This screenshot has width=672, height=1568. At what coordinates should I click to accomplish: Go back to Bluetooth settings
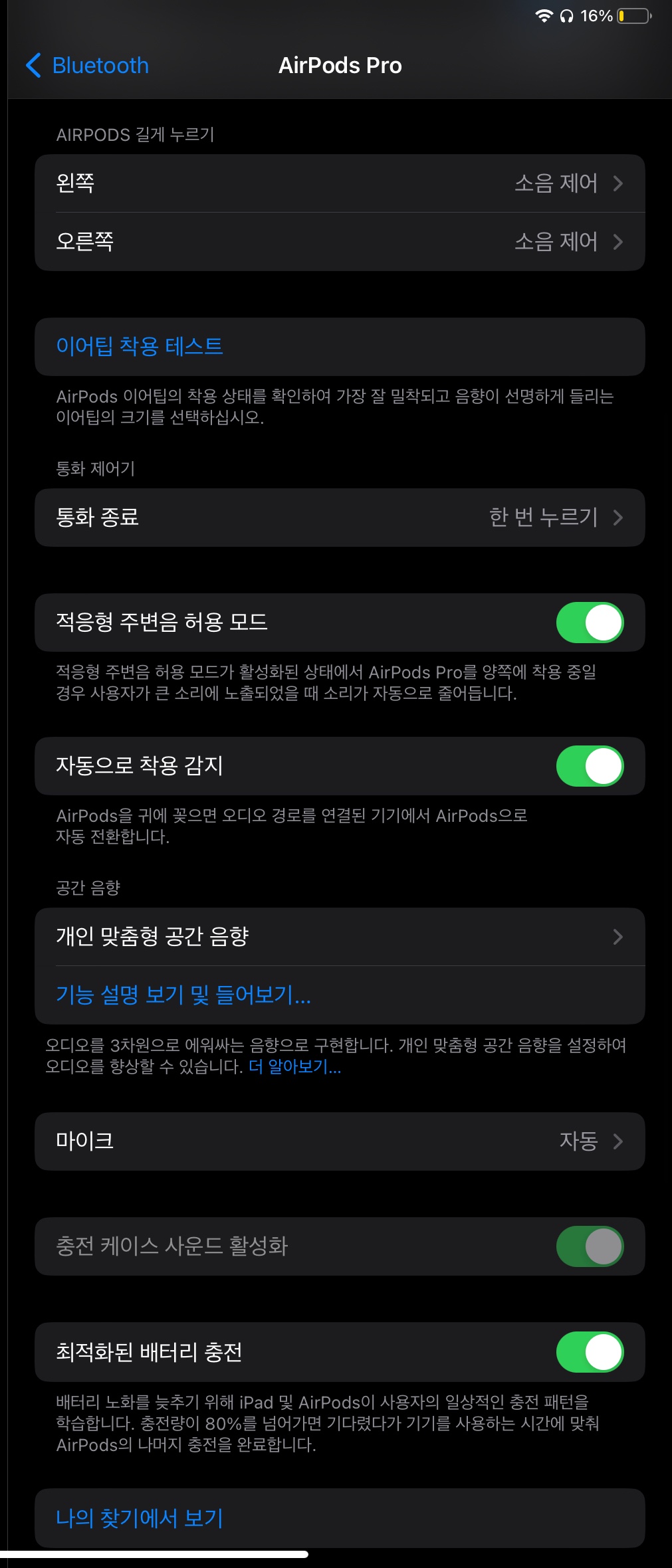coord(87,65)
